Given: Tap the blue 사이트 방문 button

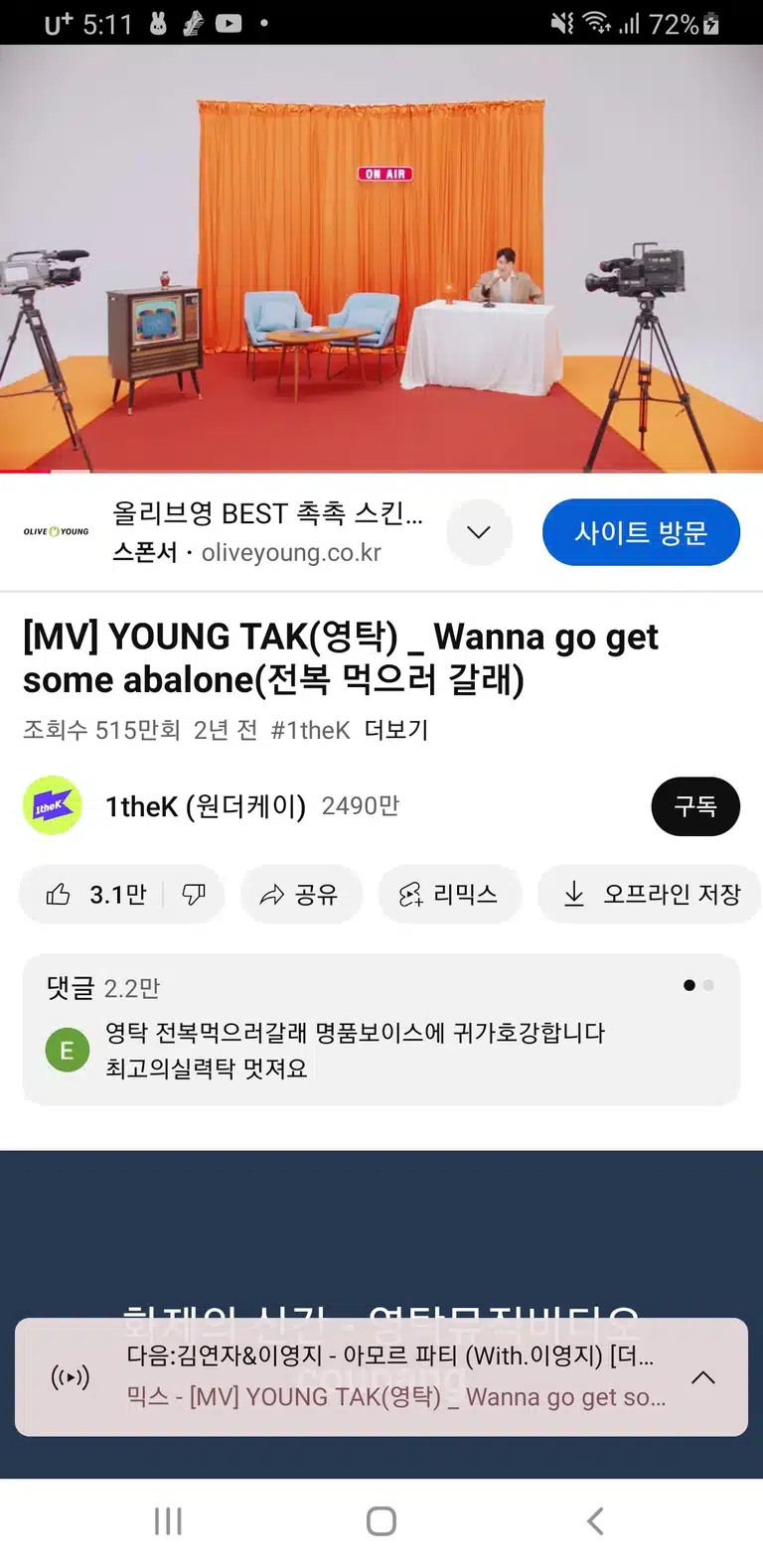Looking at the screenshot, I should [x=641, y=532].
